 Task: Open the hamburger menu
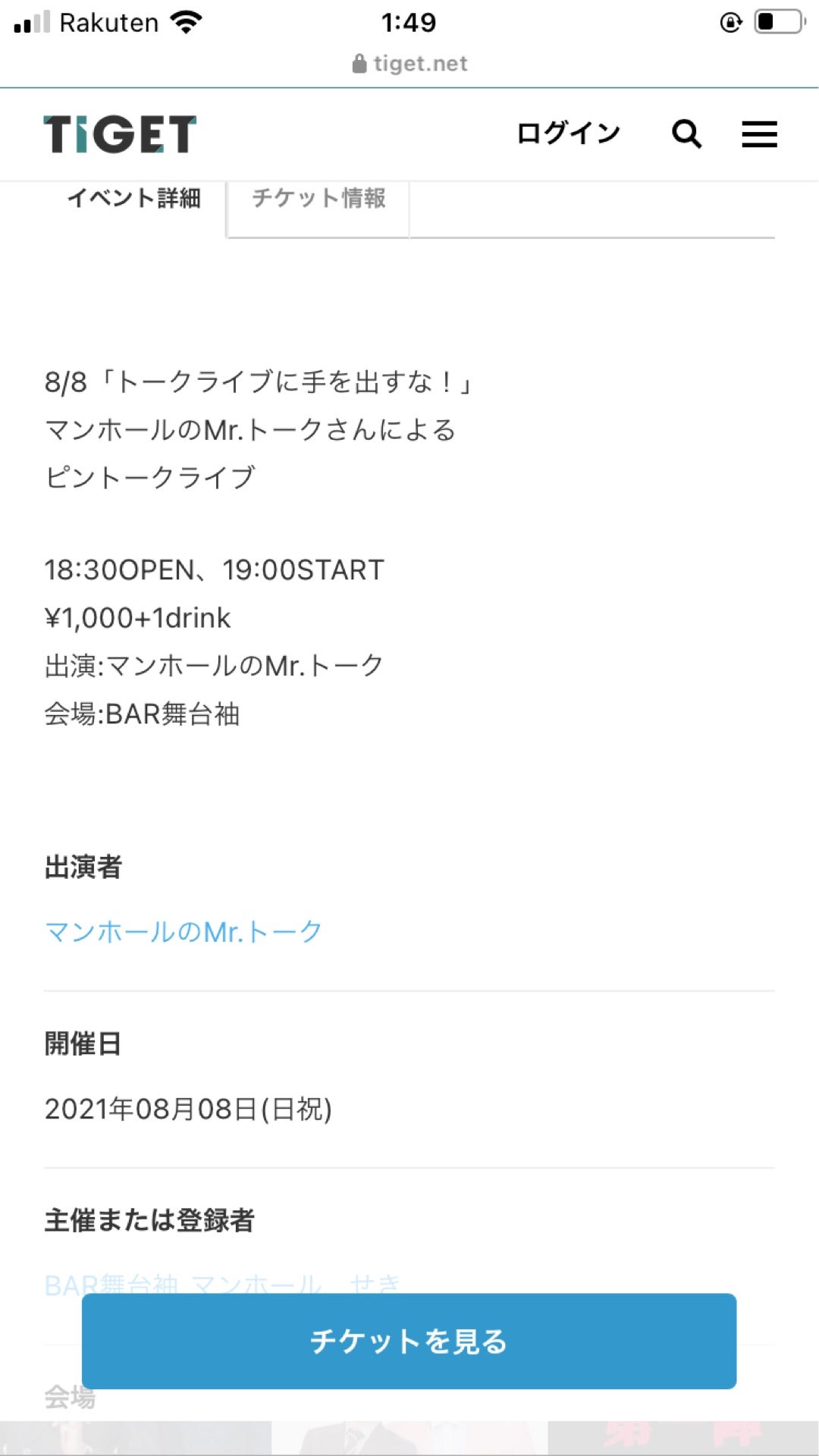[x=759, y=134]
